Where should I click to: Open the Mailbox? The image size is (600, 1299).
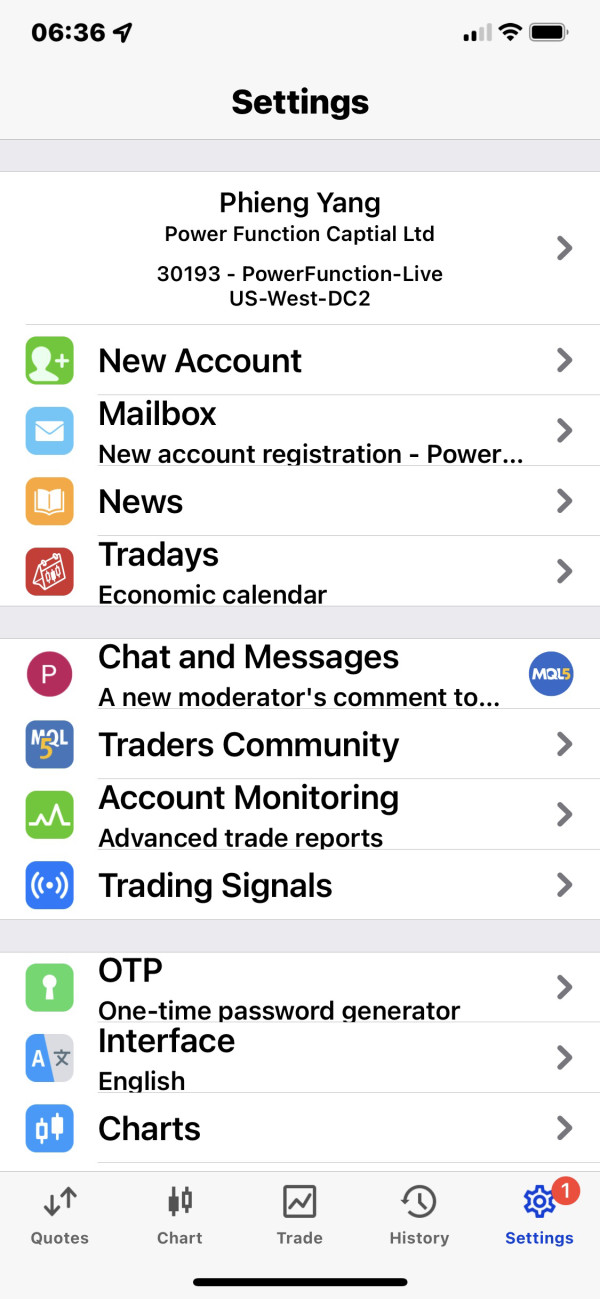pos(300,431)
